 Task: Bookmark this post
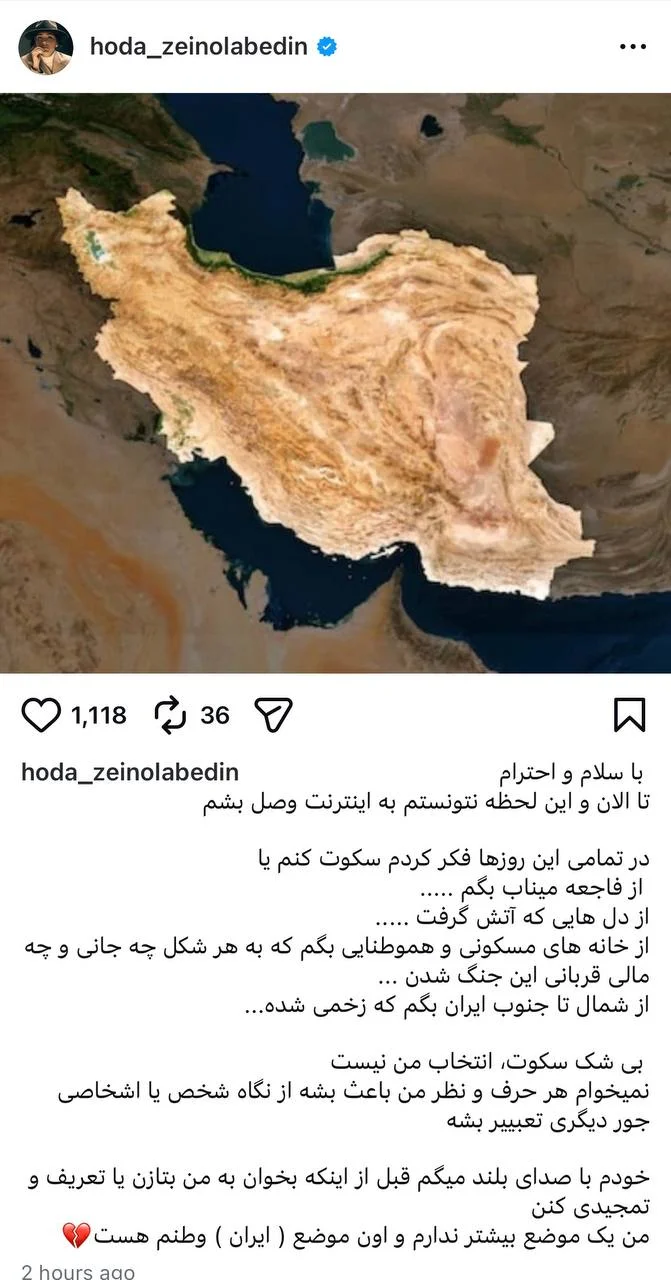(x=628, y=715)
